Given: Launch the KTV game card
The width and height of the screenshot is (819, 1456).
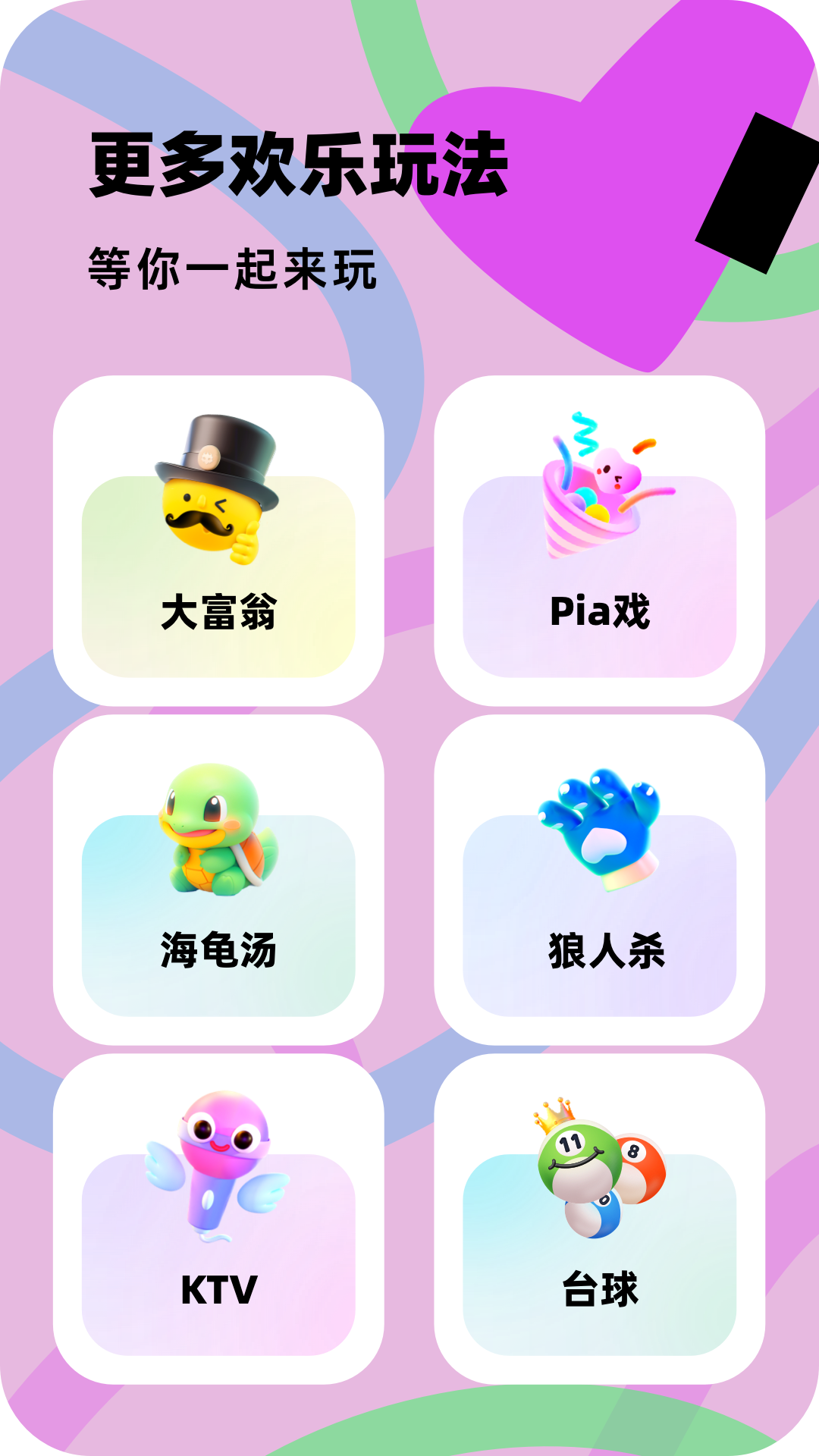Looking at the screenshot, I should click(x=224, y=1213).
